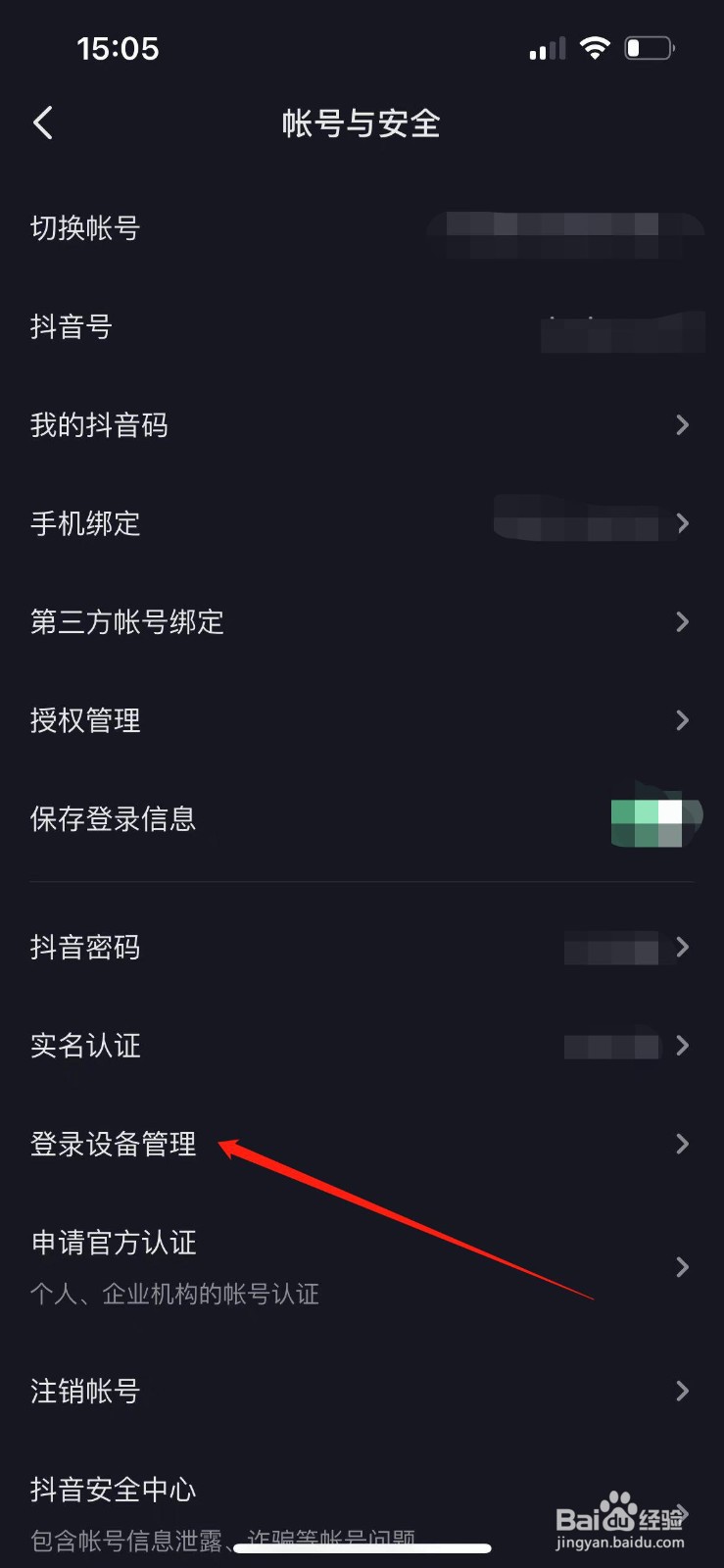
Task: Select 切换帐号 to switch accounts
Action: click(85, 228)
